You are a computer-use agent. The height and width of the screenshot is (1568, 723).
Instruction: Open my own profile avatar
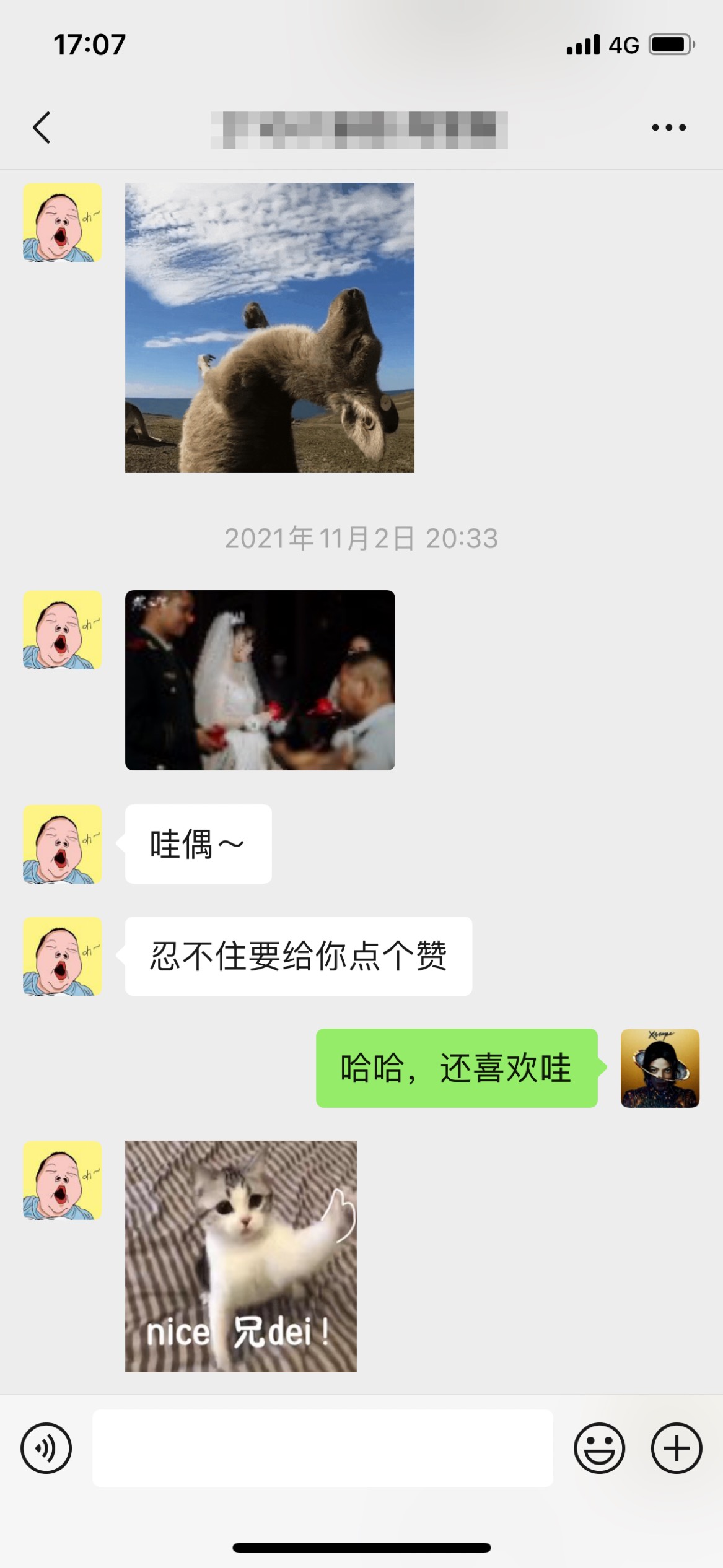660,1068
